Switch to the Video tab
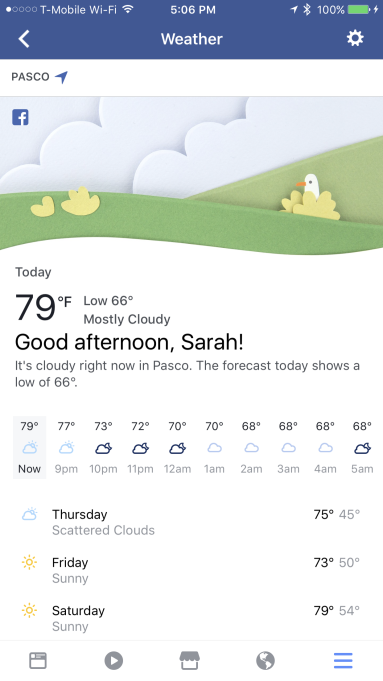This screenshot has height=681, width=383. click(x=114, y=661)
